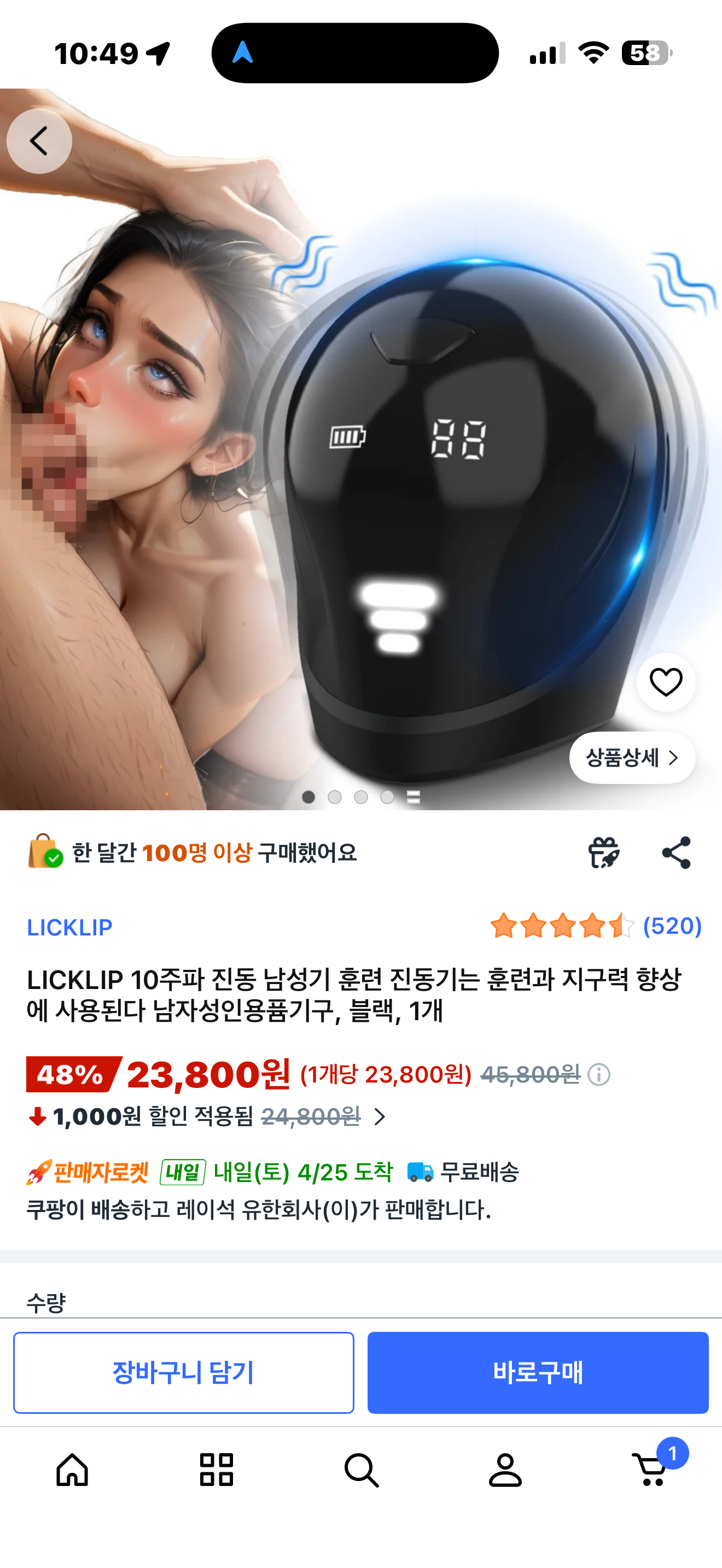The image size is (722, 1568).
Task: Open the LICKLIP brand link
Action: (x=69, y=927)
